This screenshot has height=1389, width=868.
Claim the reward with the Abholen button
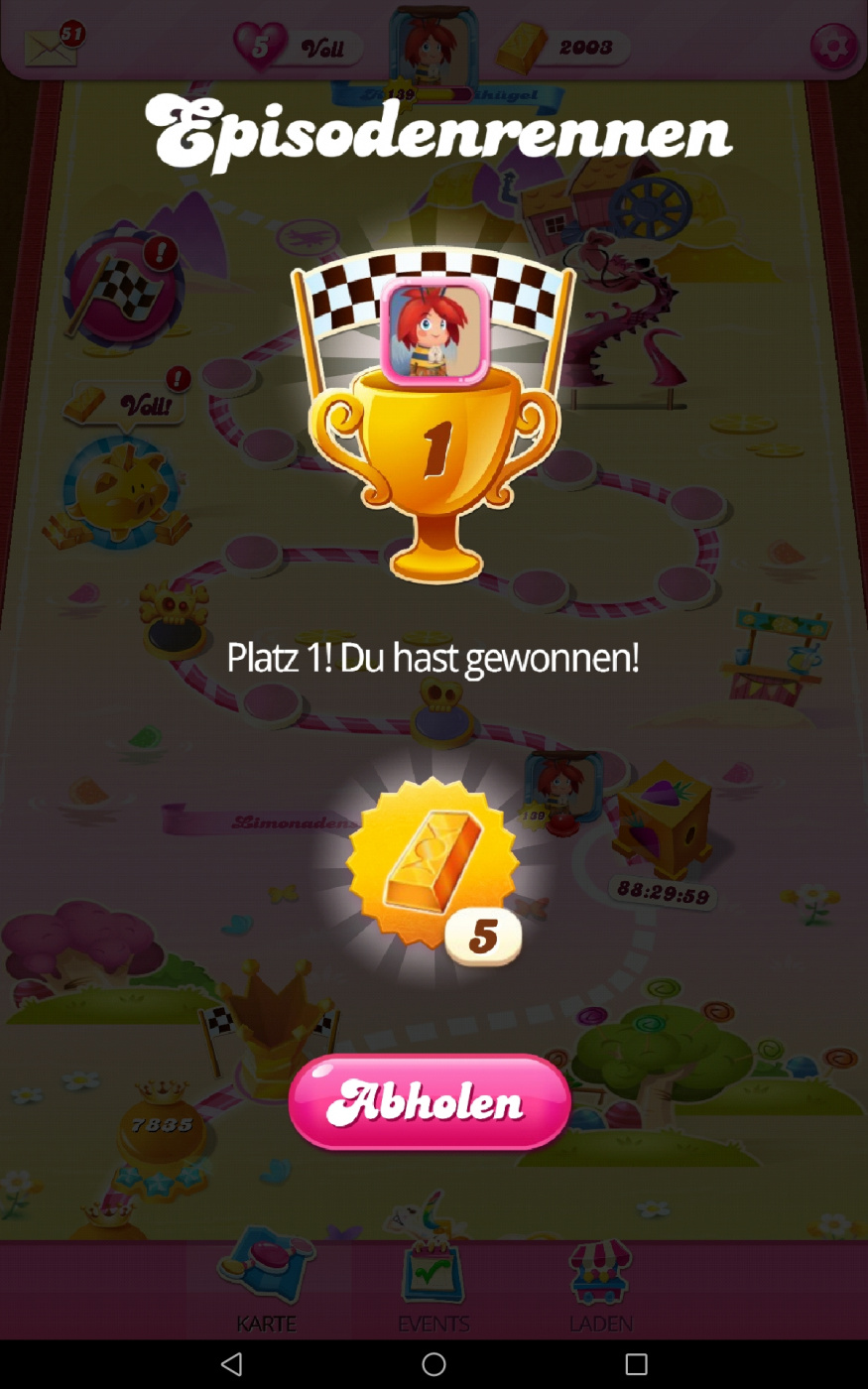pyautogui.click(x=430, y=1101)
